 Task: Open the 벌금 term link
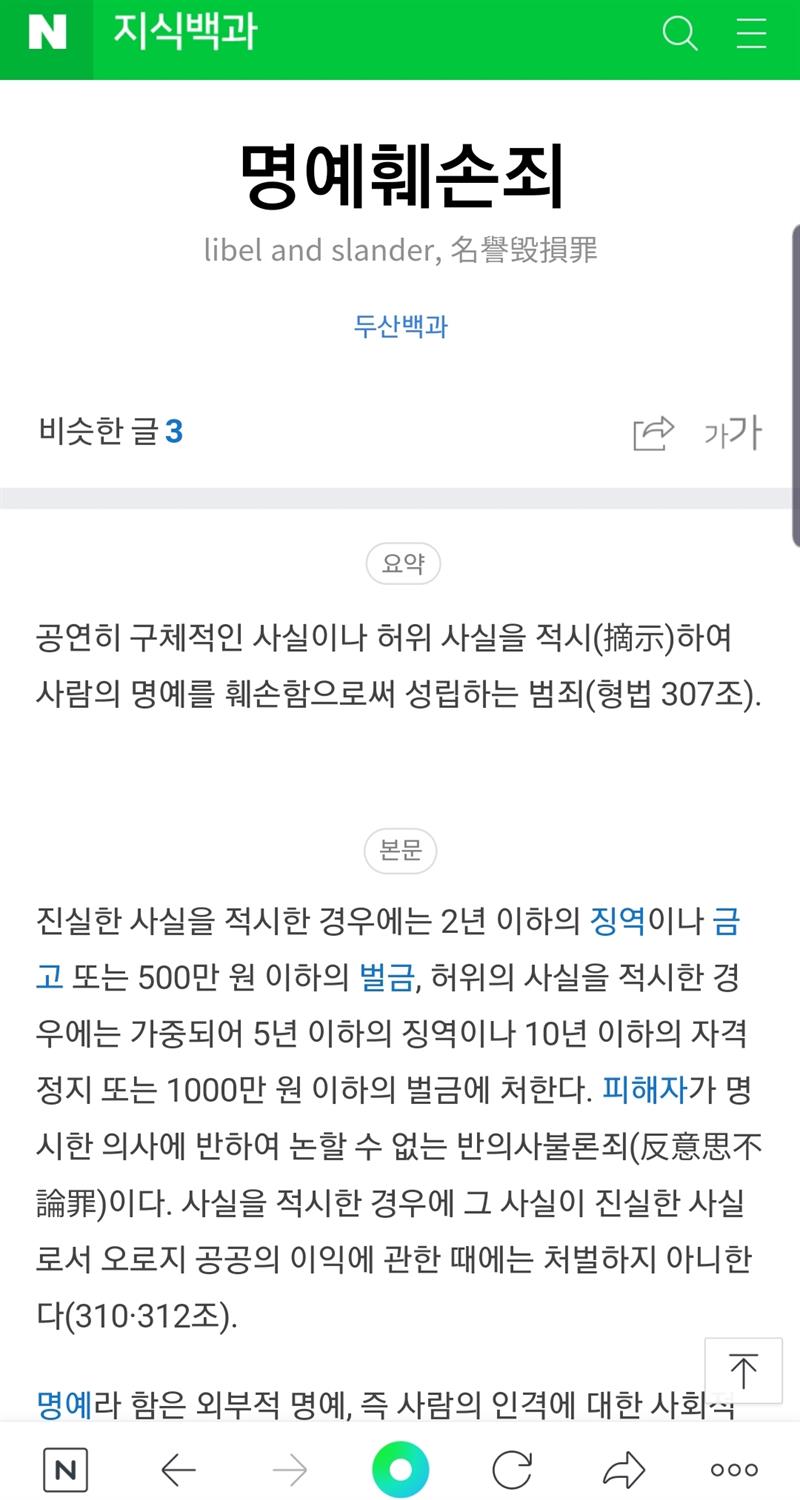tap(386, 977)
